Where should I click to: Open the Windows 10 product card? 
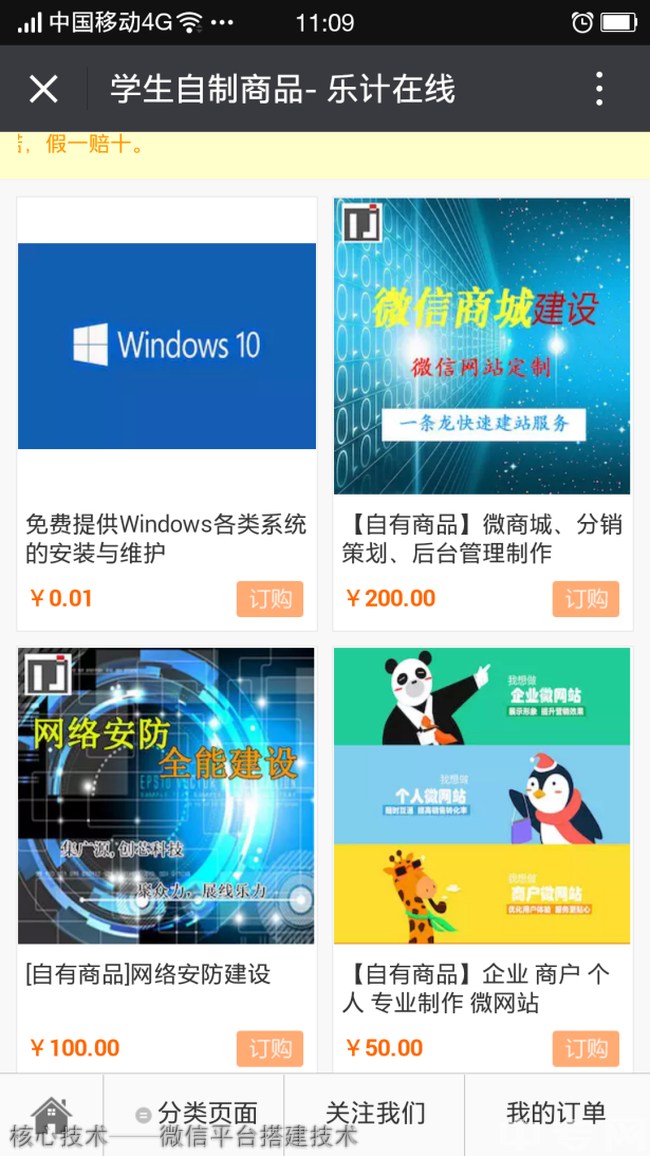click(x=167, y=346)
